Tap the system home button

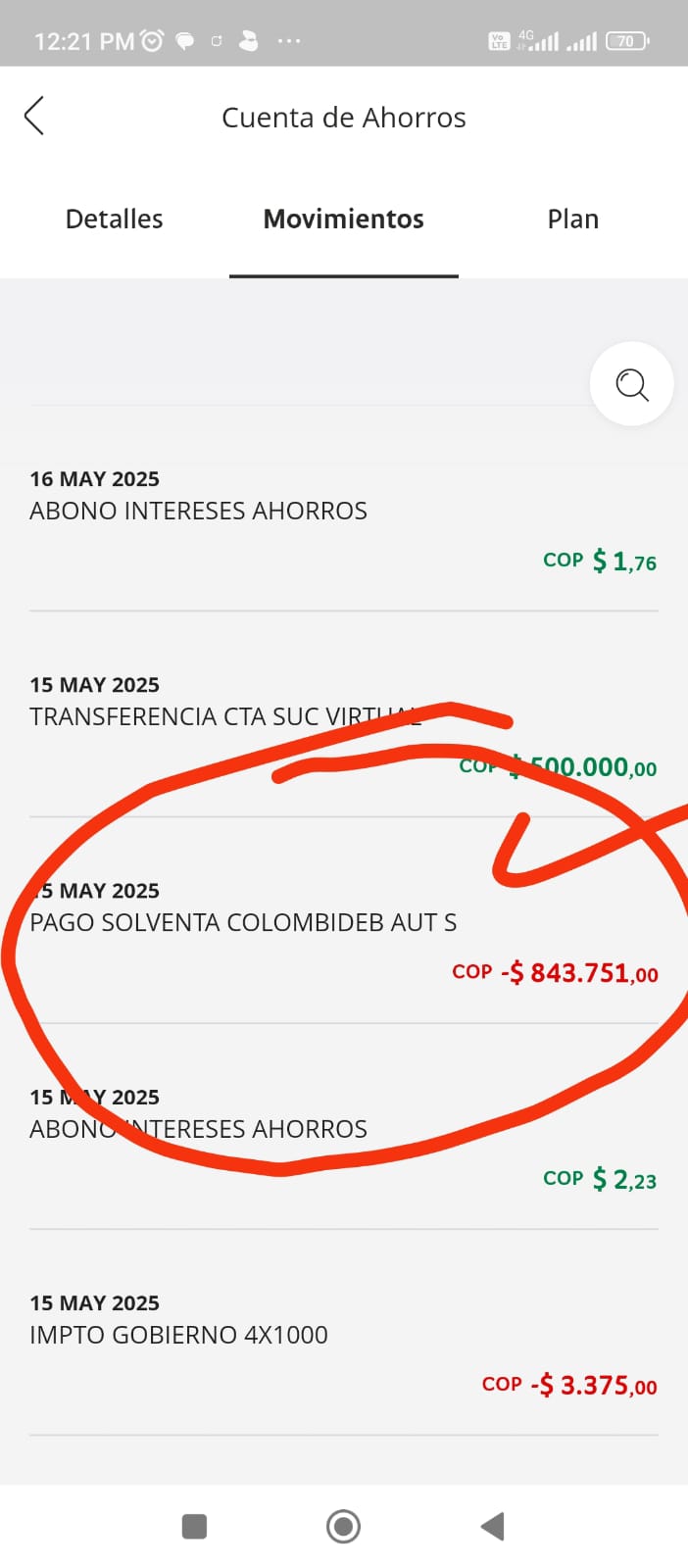[x=343, y=1526]
